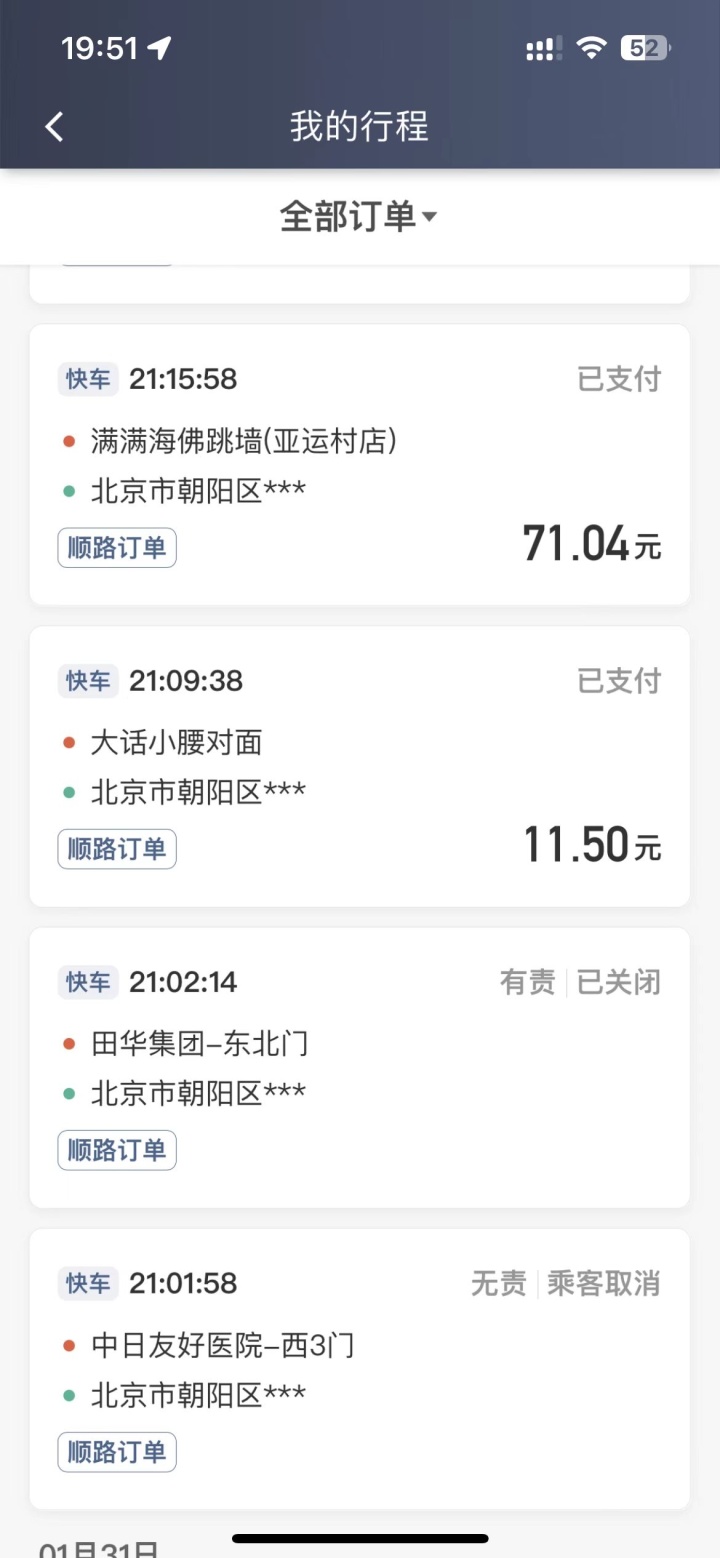Tap the 71.04元 fare amount
The width and height of the screenshot is (720, 1558).
(591, 543)
